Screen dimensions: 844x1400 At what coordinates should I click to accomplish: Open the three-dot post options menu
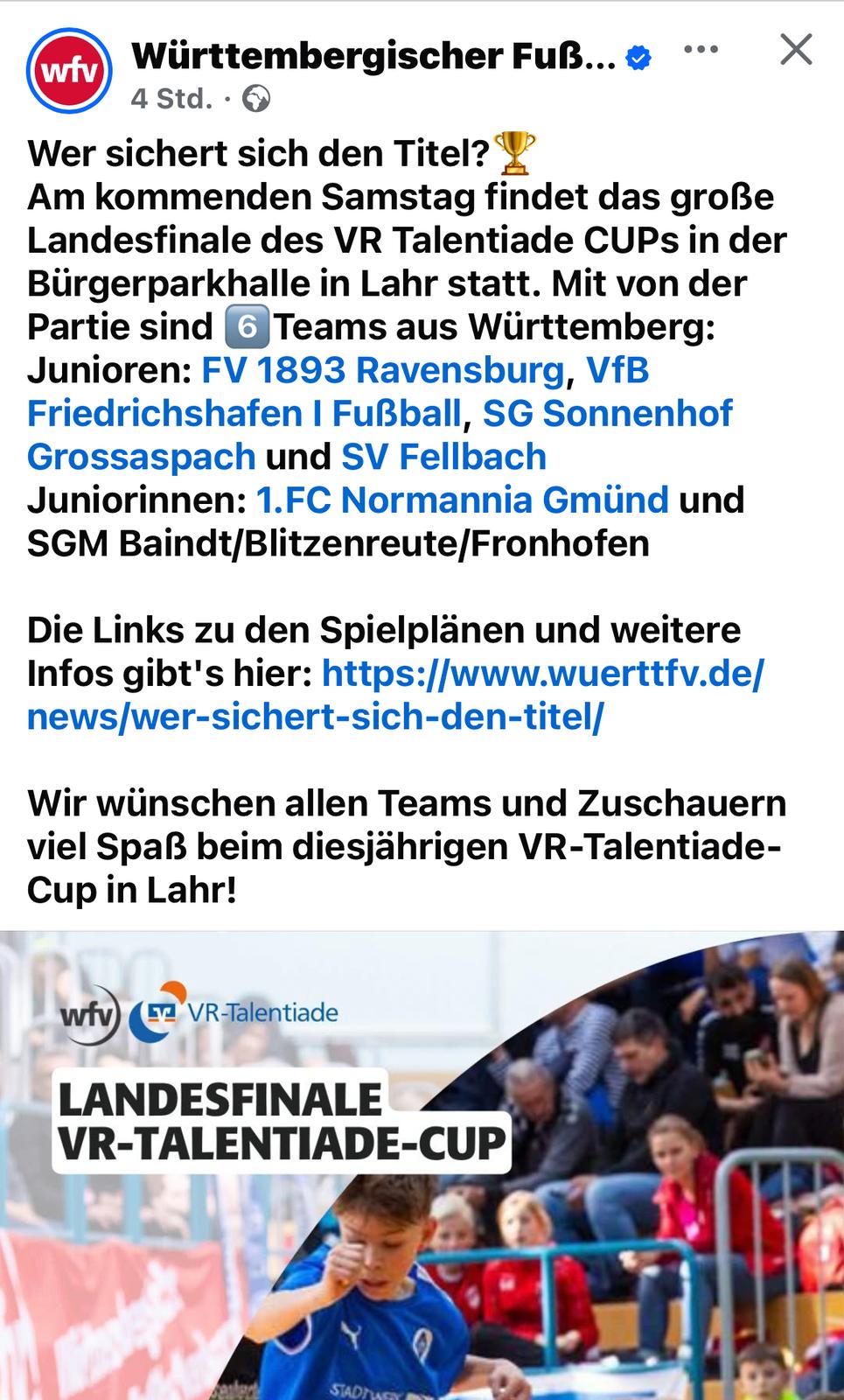pos(701,50)
